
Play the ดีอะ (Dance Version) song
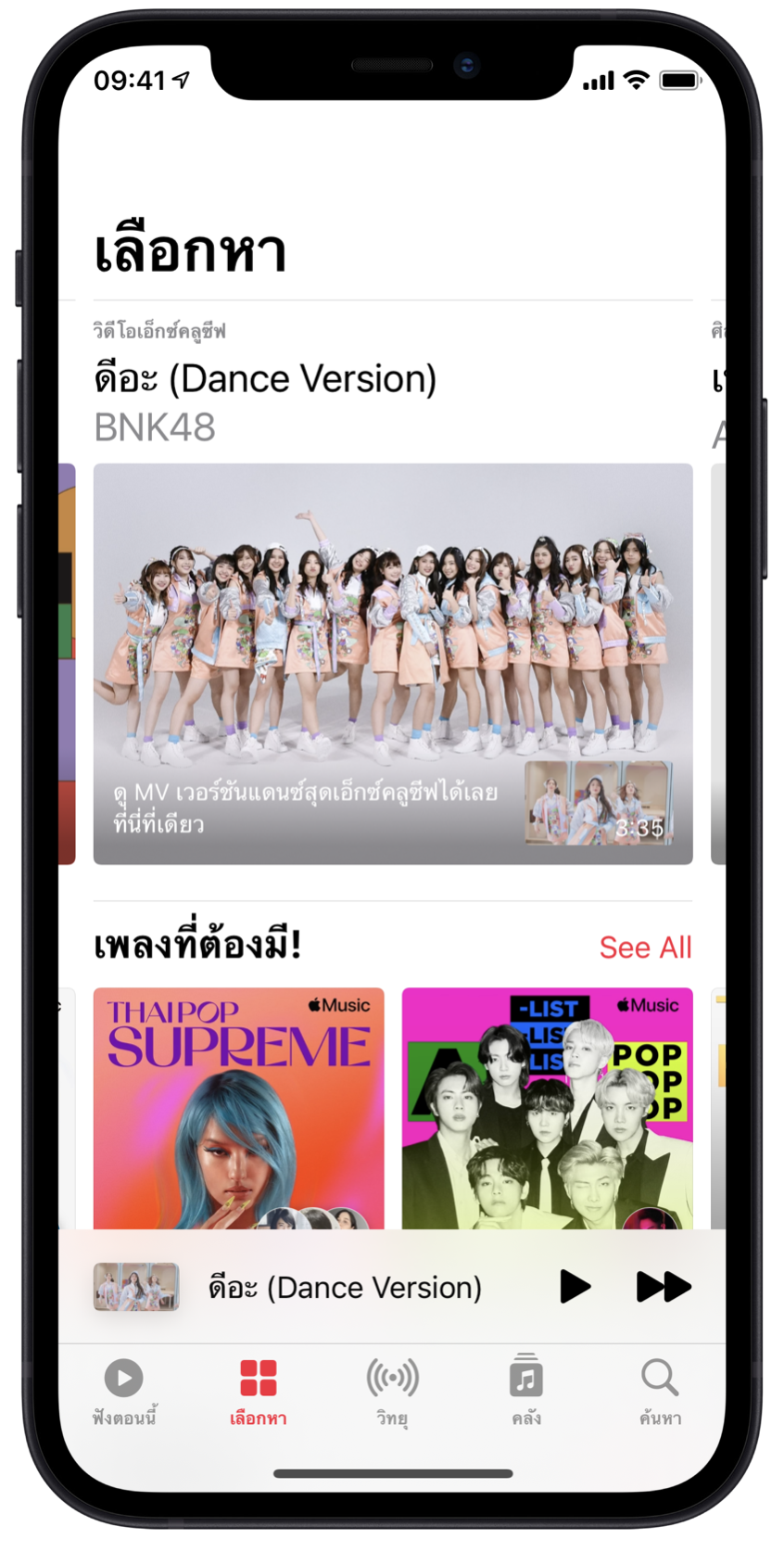(x=575, y=1287)
